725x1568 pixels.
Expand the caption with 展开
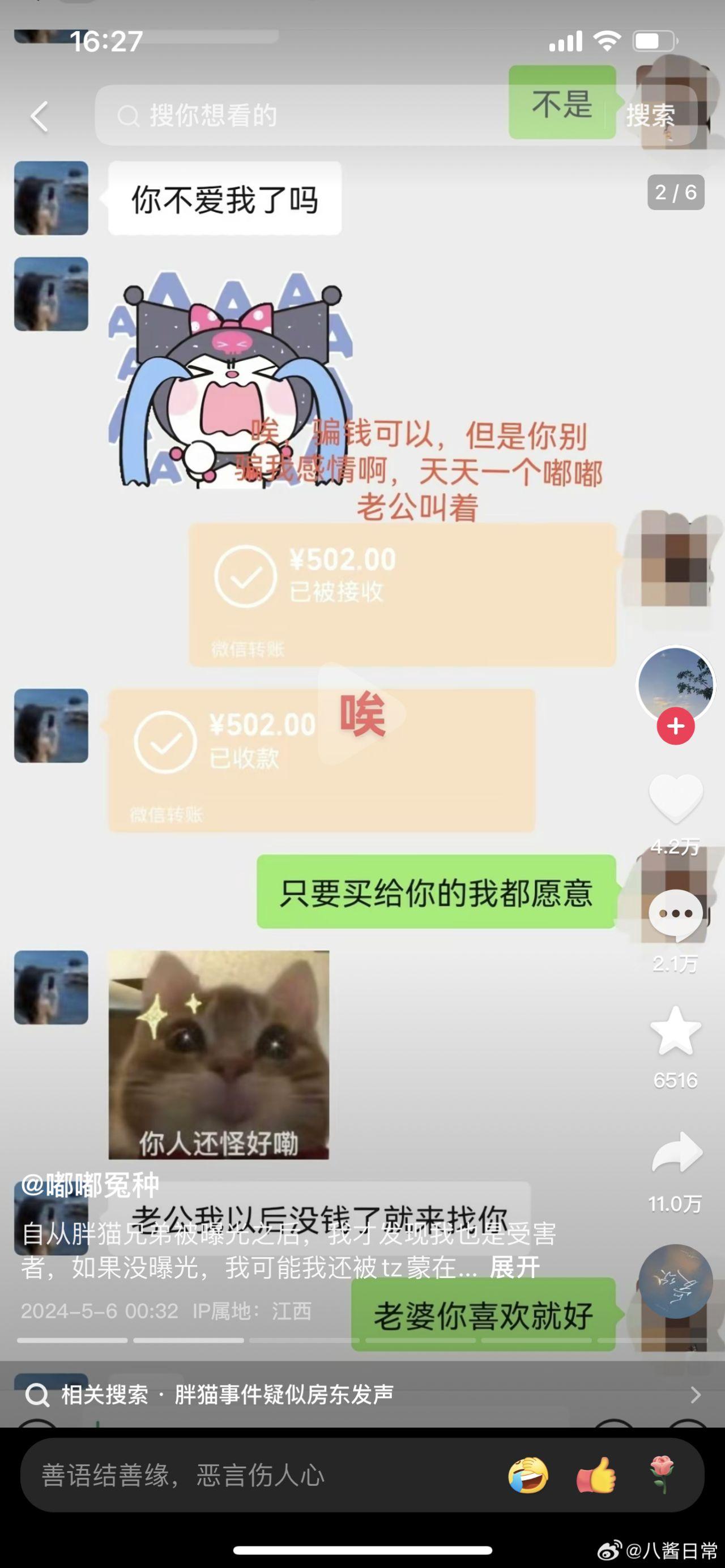click(x=515, y=1267)
